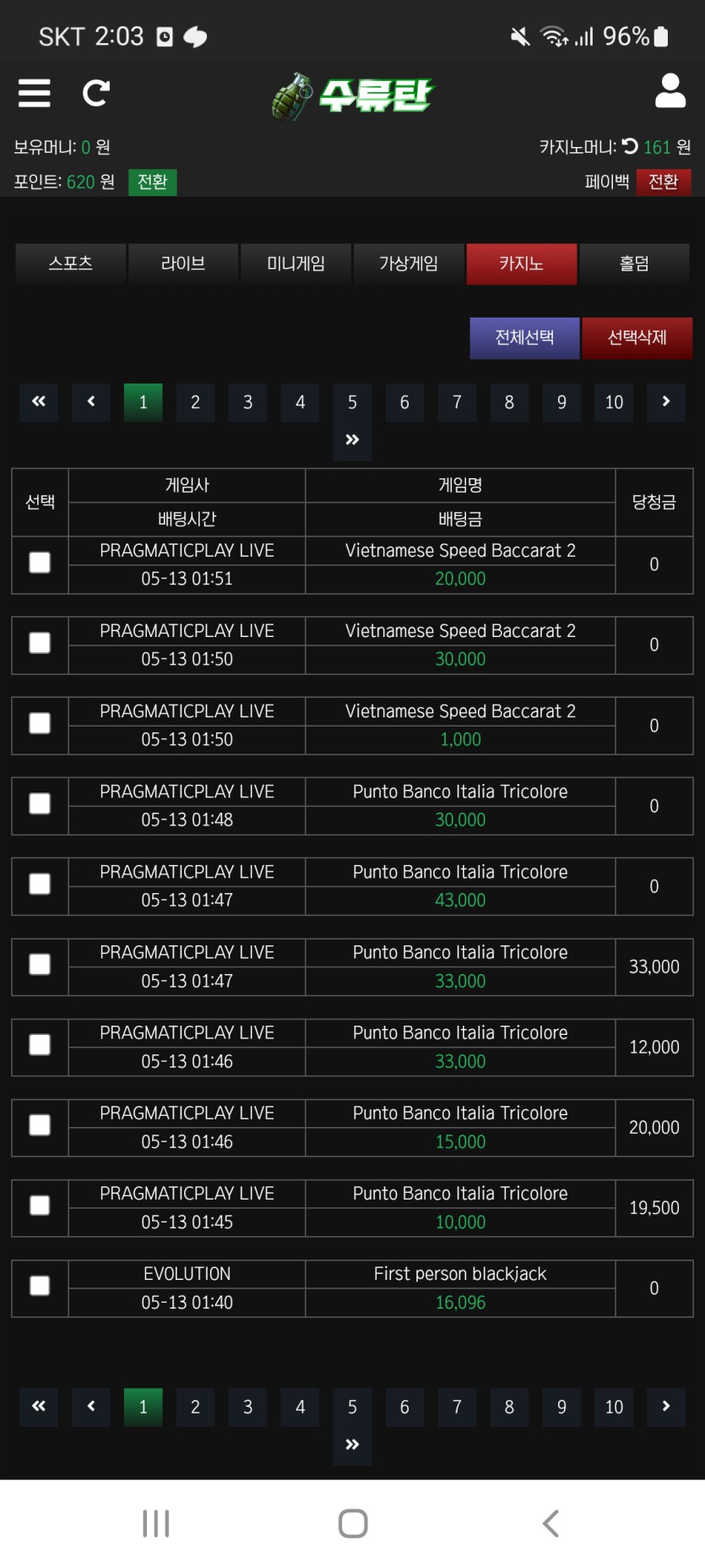Check the box for the 05-13 01:45 bet

[x=40, y=1206]
